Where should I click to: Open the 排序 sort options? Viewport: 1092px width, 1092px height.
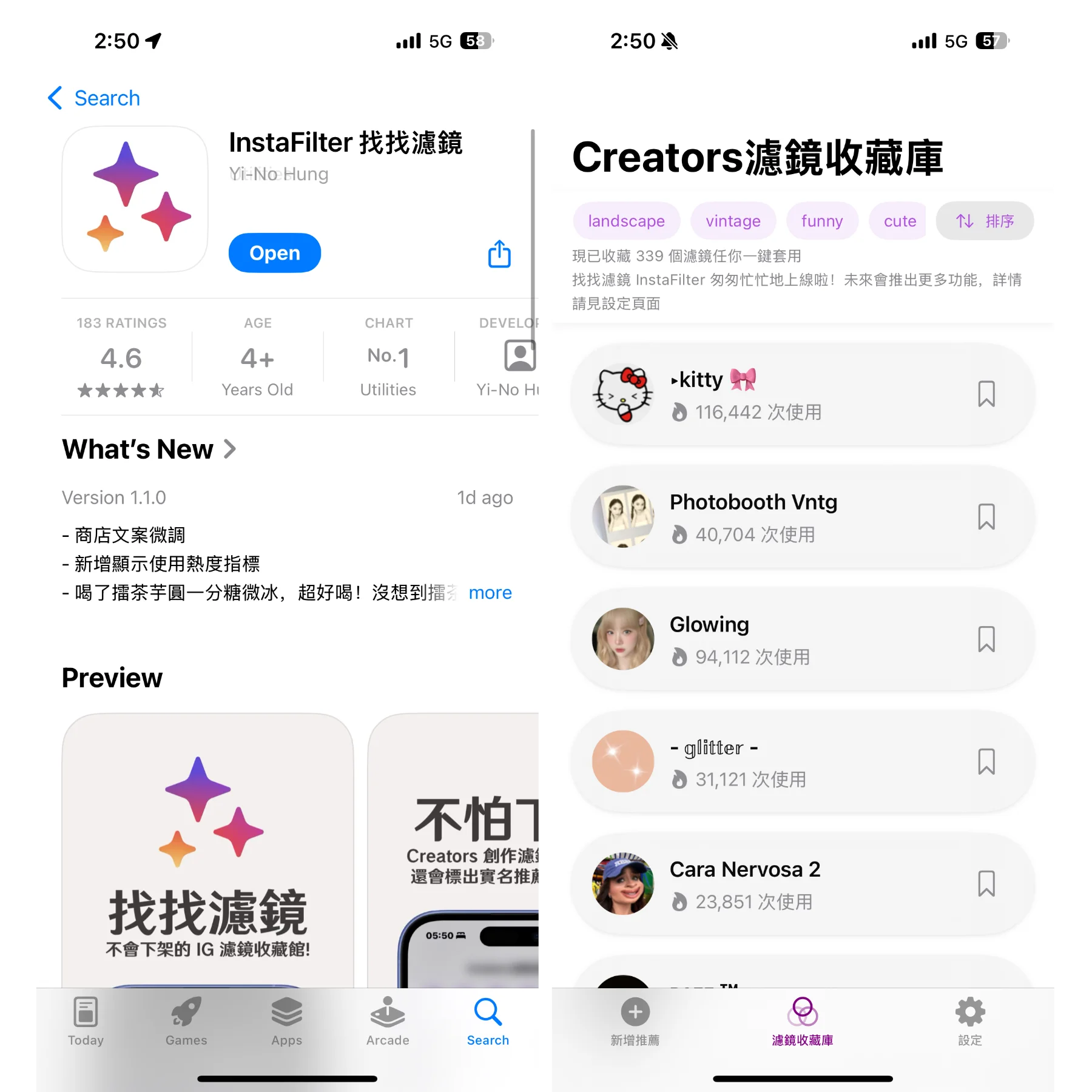[x=984, y=221]
